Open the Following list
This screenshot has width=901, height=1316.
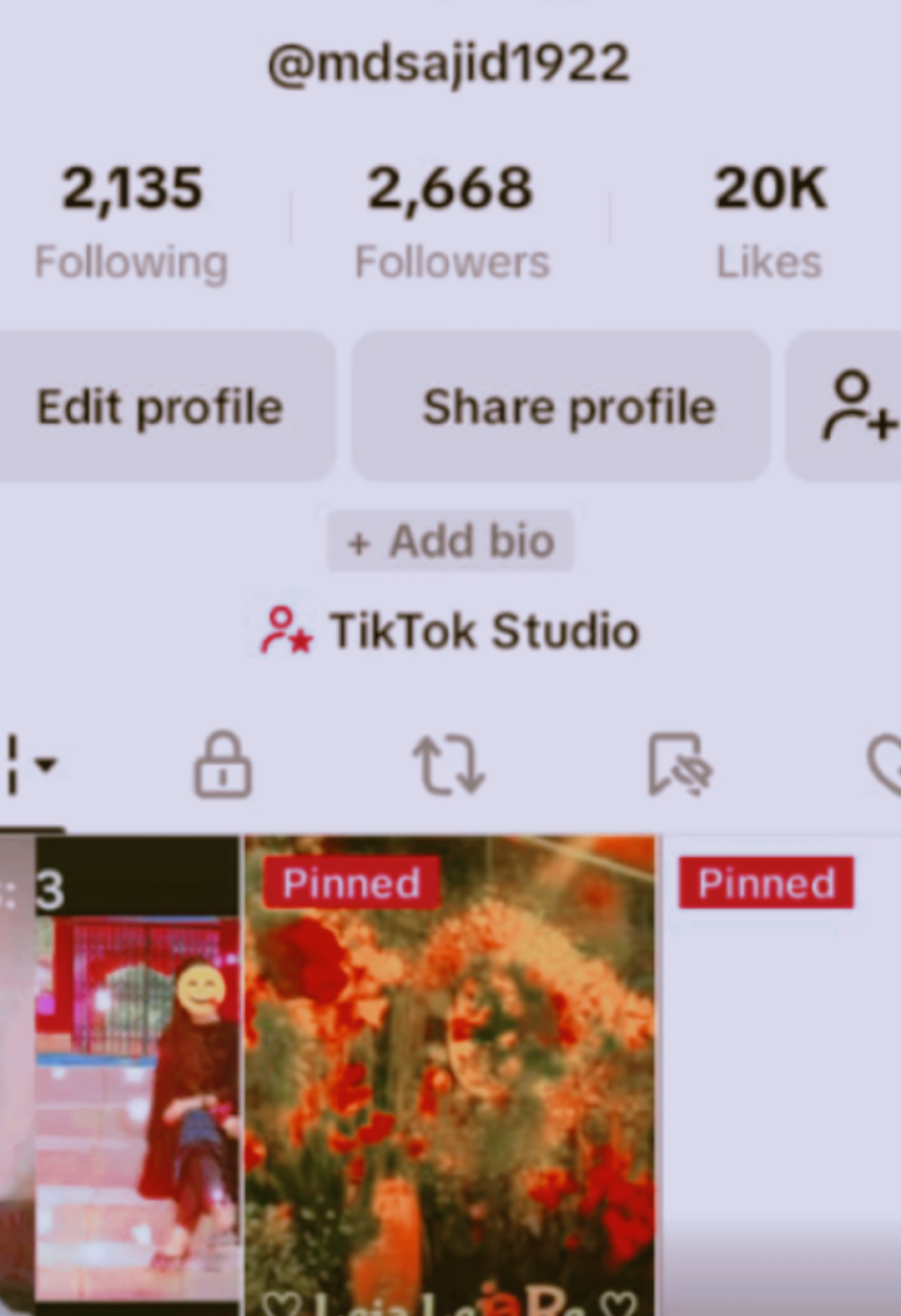tap(131, 220)
